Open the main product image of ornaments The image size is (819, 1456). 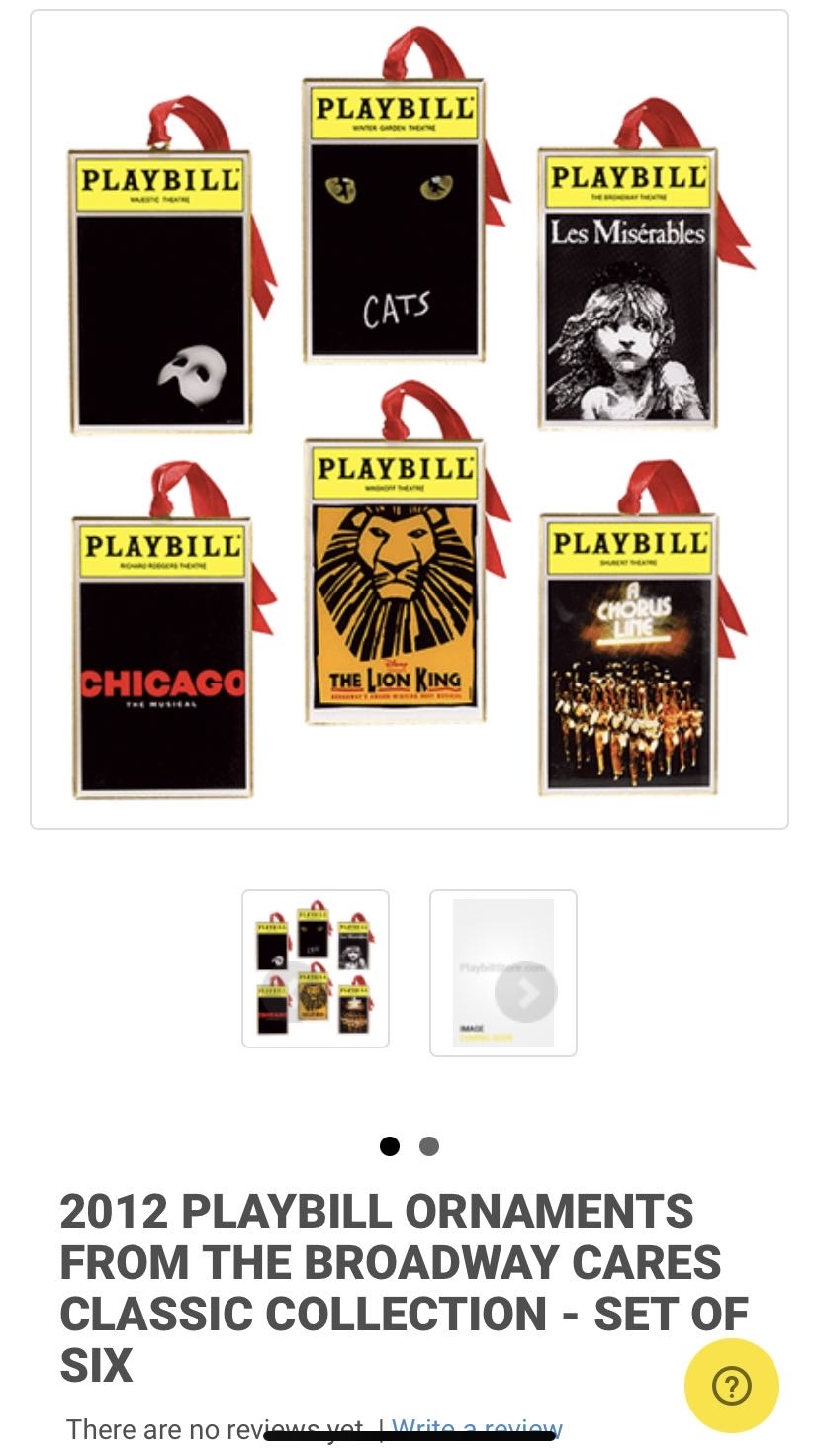[x=409, y=419]
